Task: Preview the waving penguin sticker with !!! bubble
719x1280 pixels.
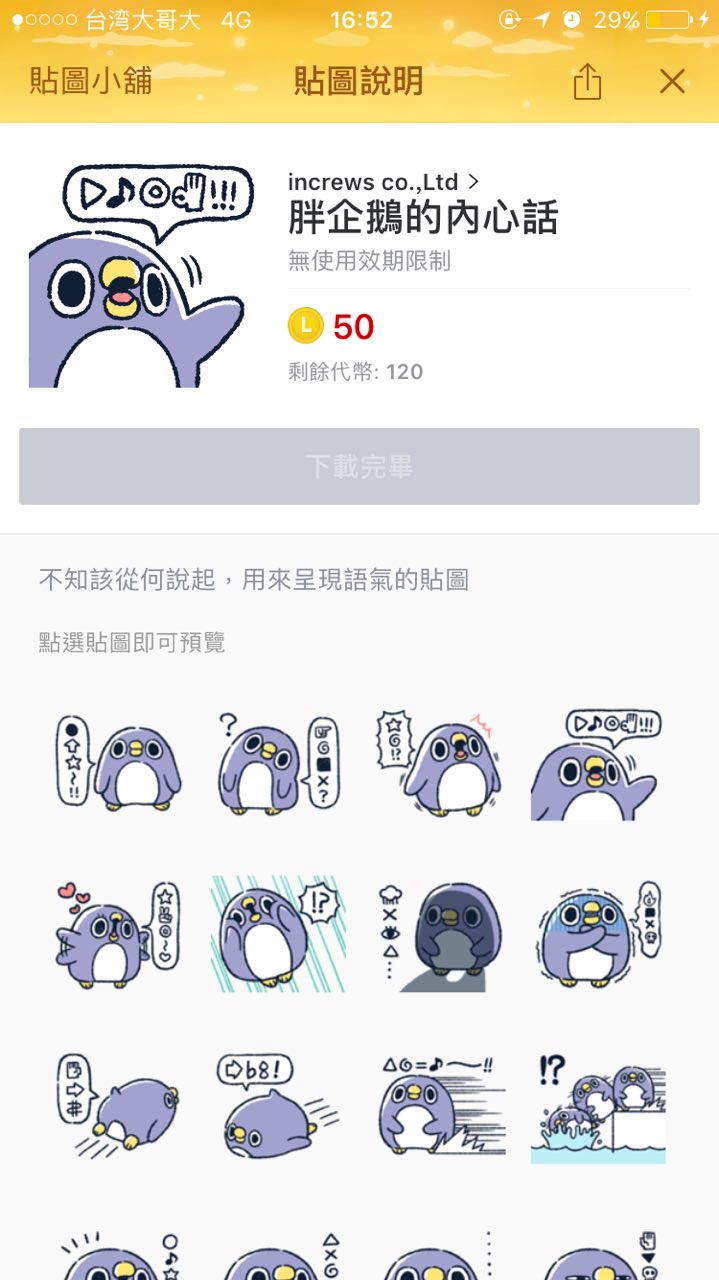Action: tap(597, 765)
